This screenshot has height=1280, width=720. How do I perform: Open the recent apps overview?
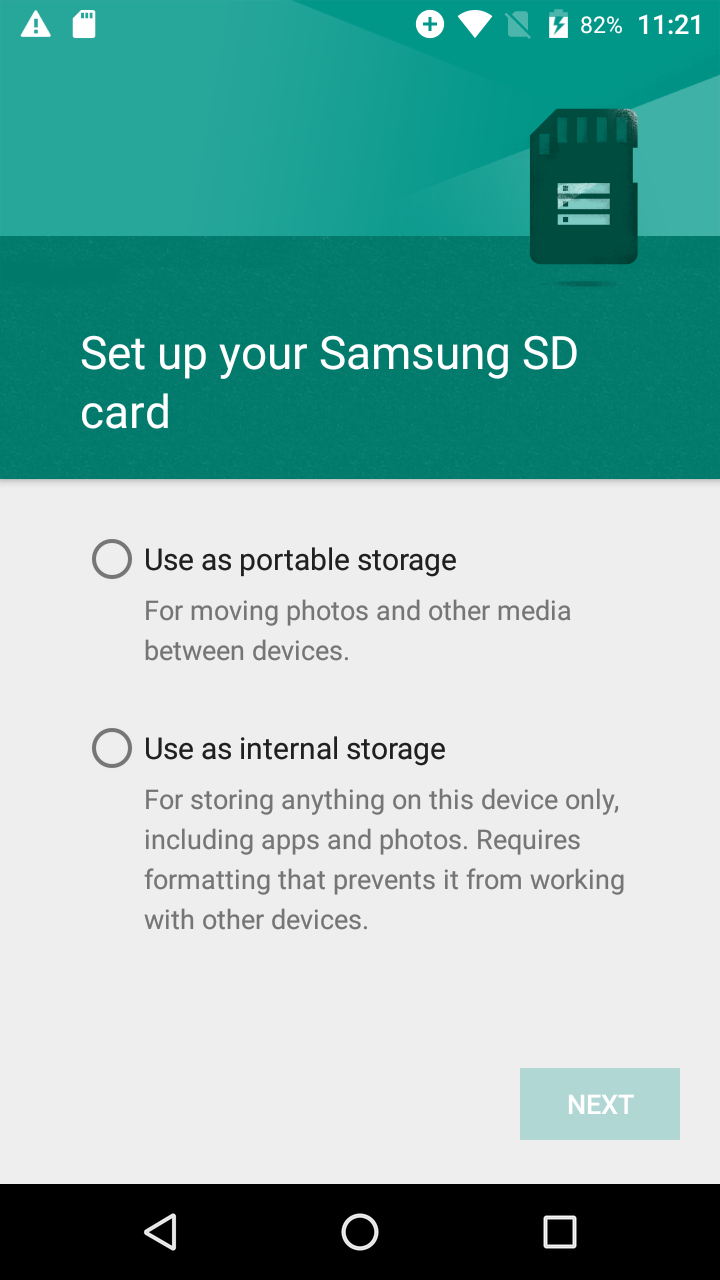click(560, 1232)
